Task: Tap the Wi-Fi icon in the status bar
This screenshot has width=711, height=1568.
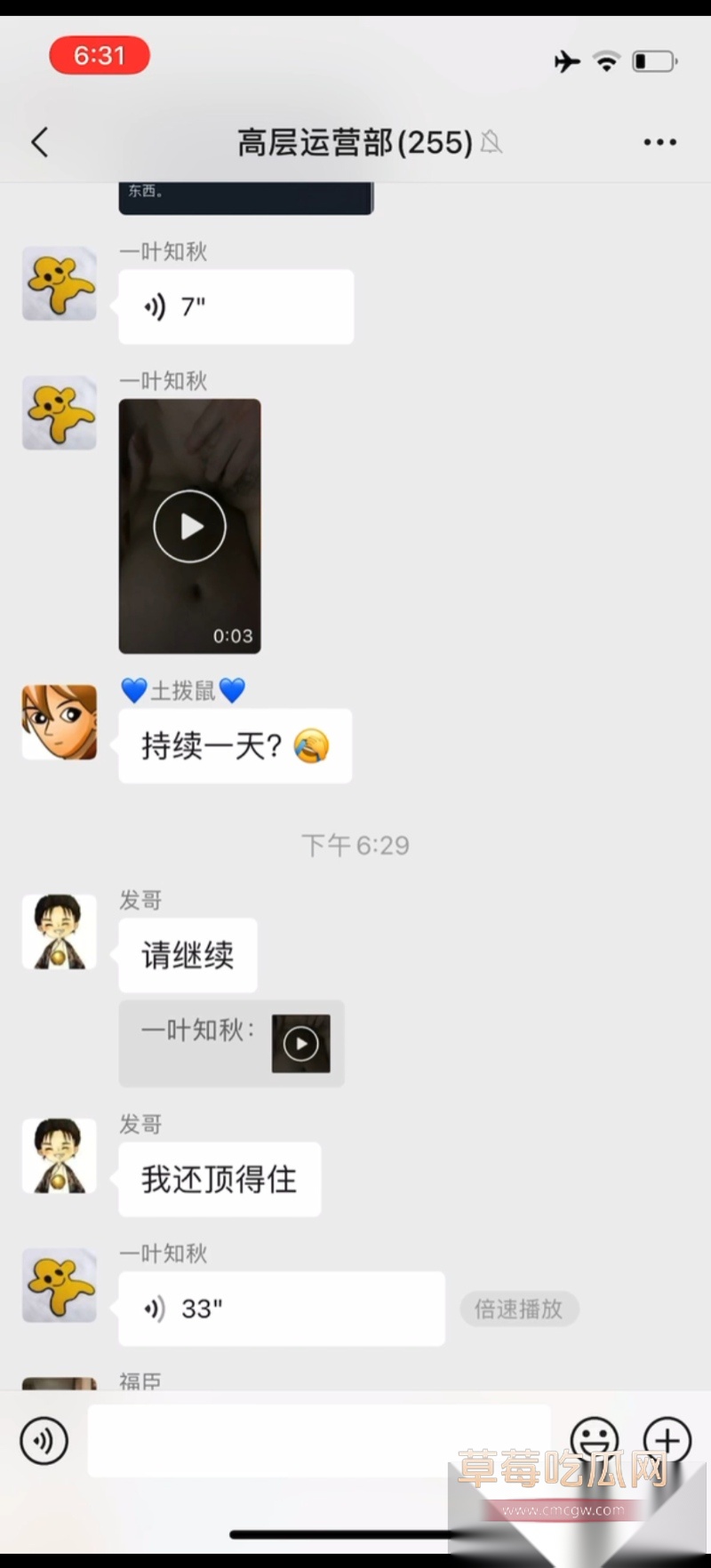Action: pyautogui.click(x=606, y=60)
